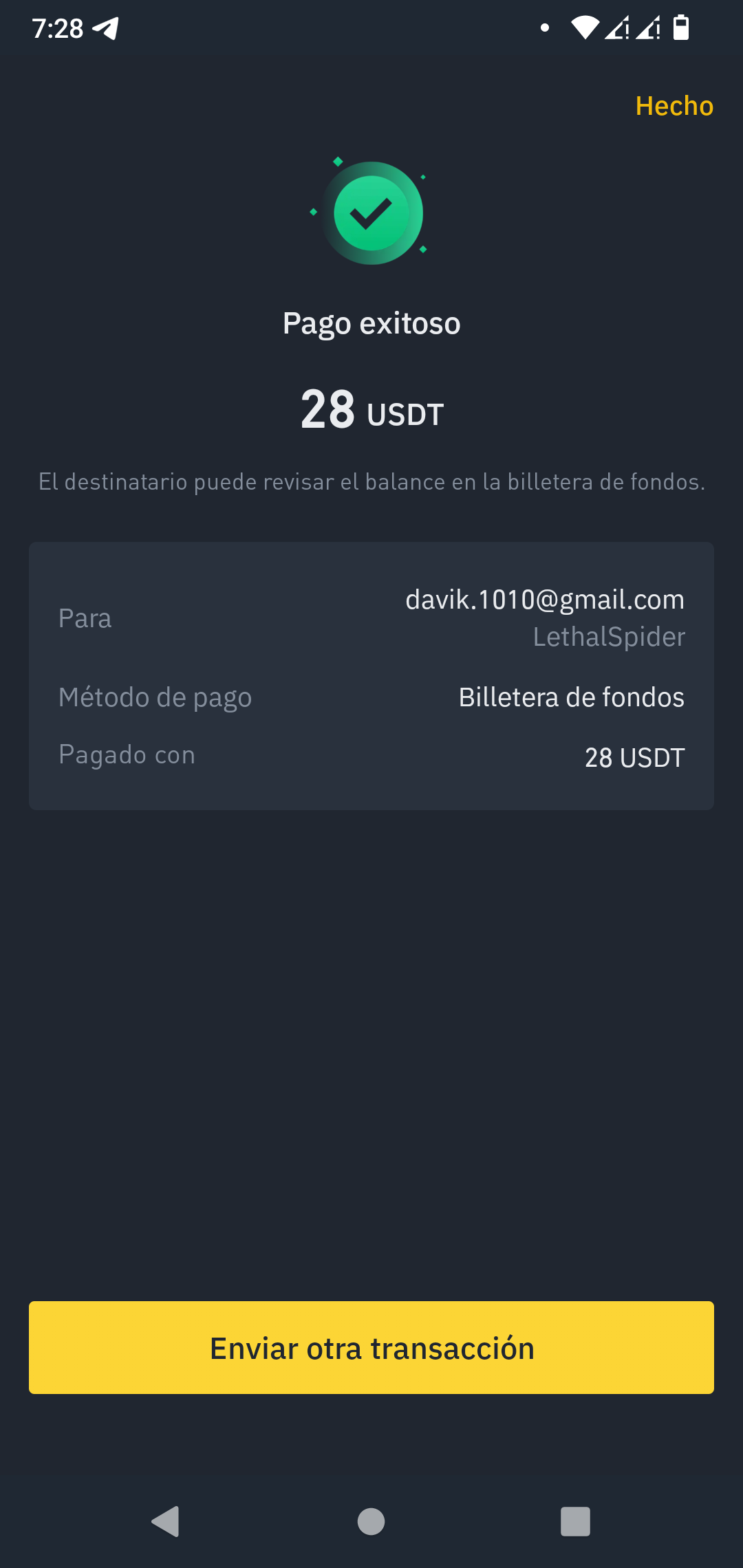Go to the home screen

[371, 1521]
